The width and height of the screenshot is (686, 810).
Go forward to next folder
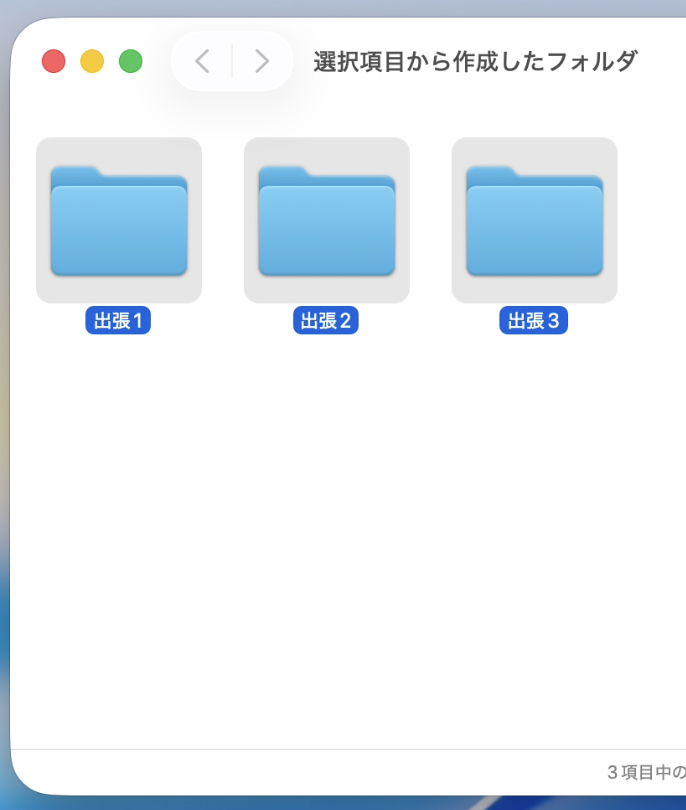[x=262, y=61]
